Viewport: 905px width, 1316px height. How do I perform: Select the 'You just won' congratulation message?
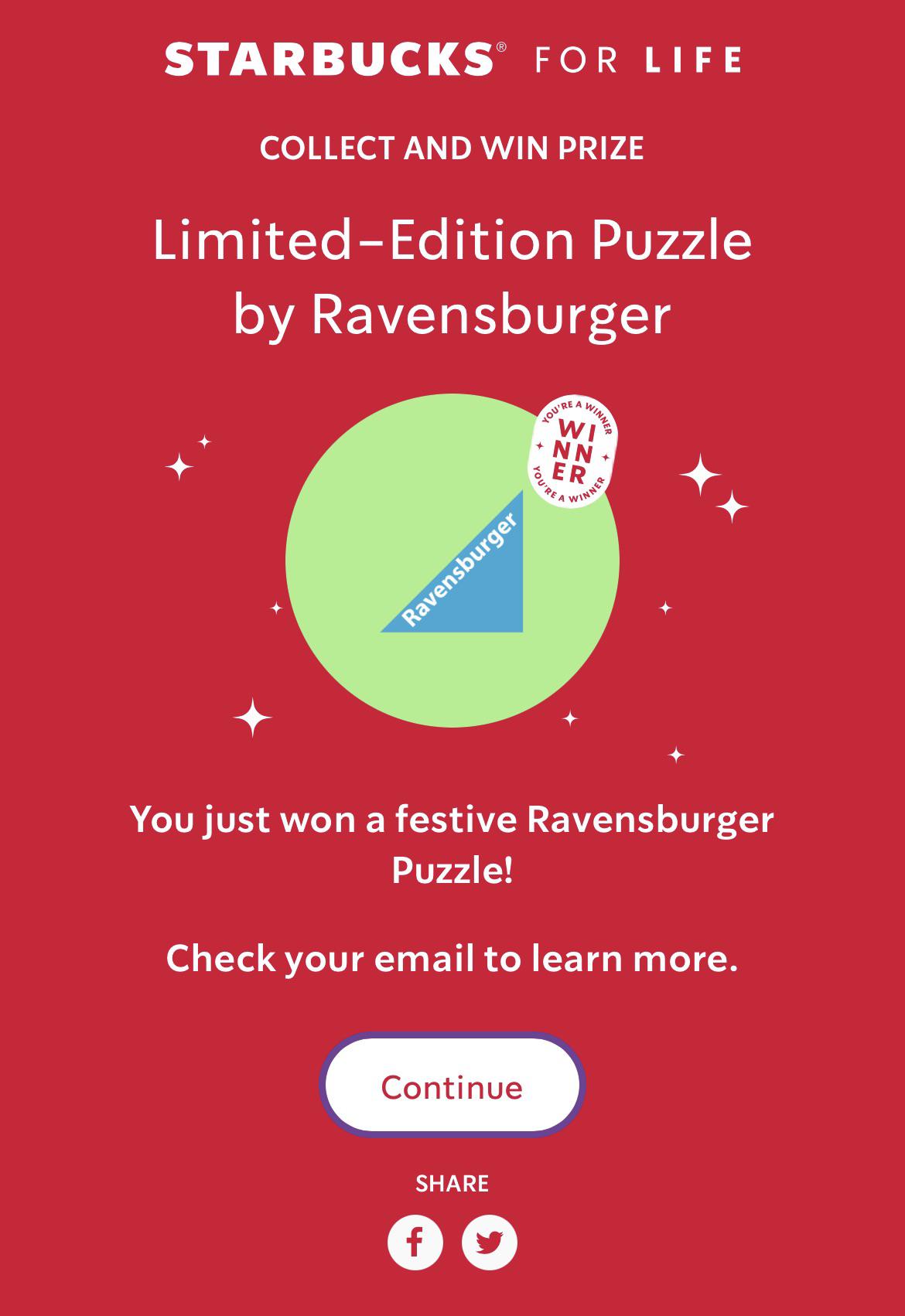click(x=452, y=843)
